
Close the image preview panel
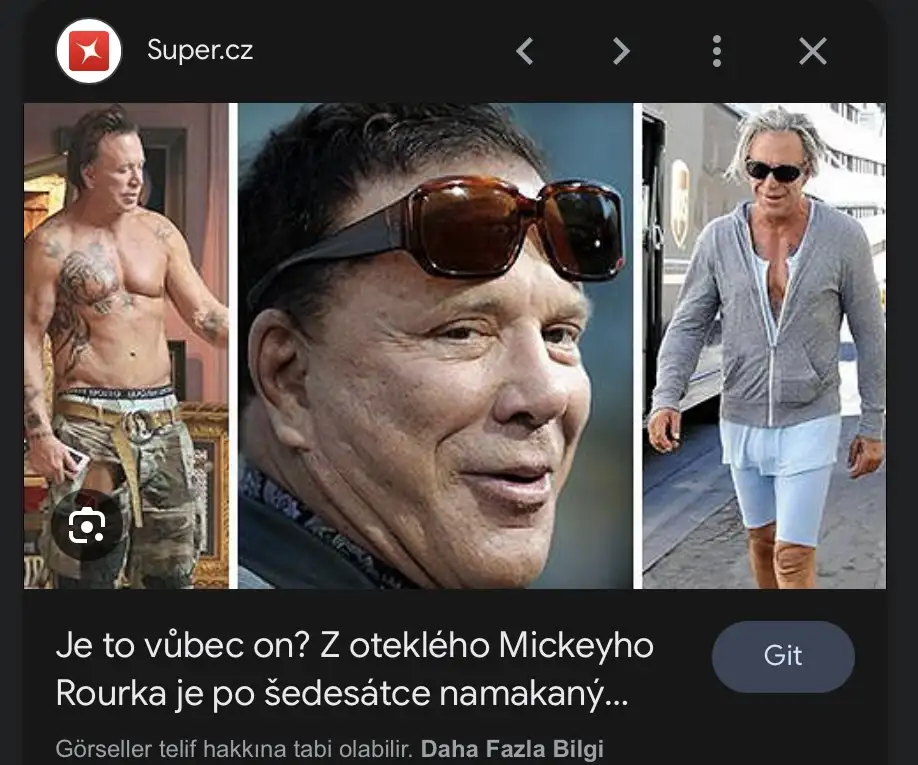point(813,50)
